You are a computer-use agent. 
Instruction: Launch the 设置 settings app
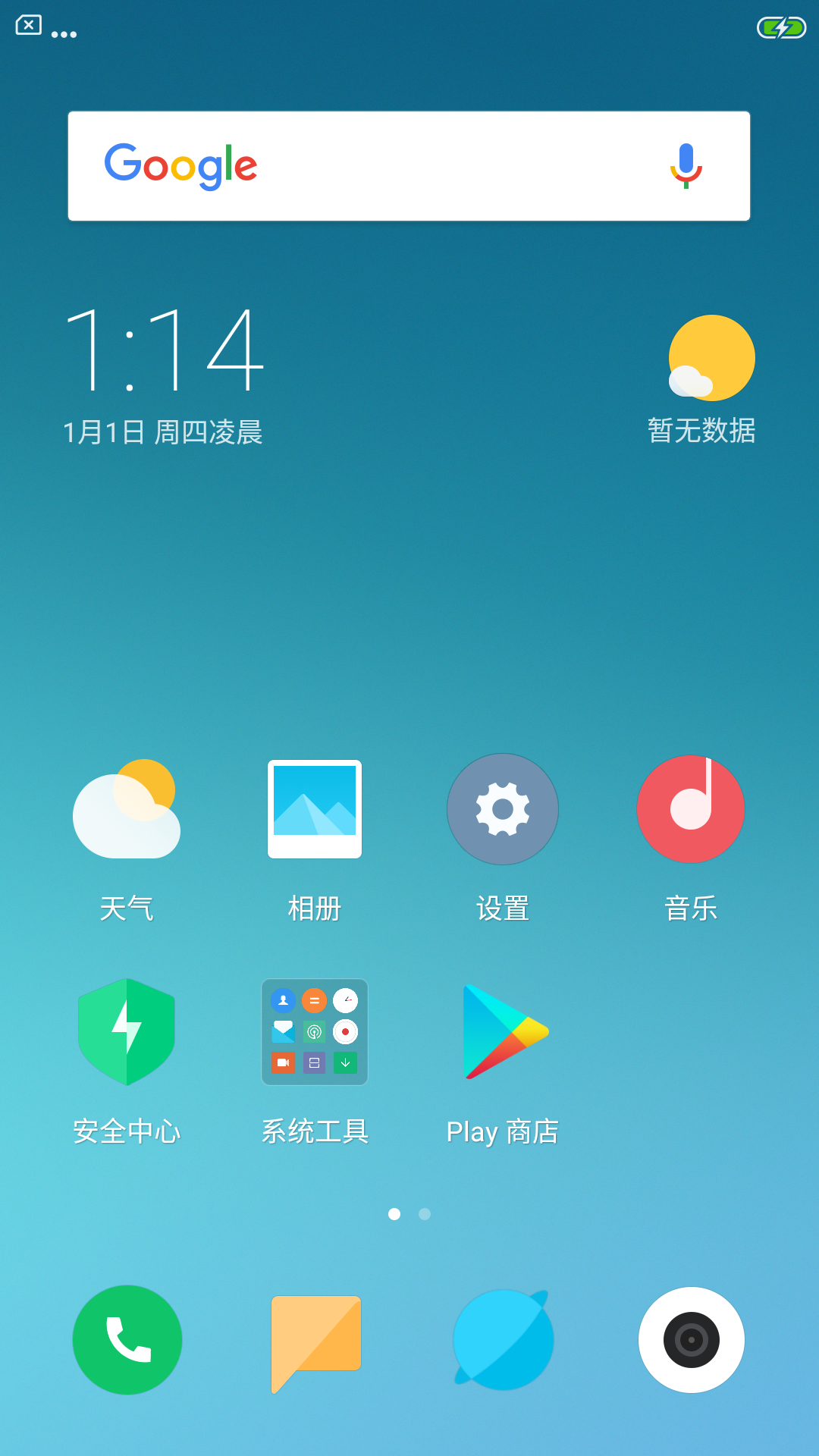click(502, 809)
